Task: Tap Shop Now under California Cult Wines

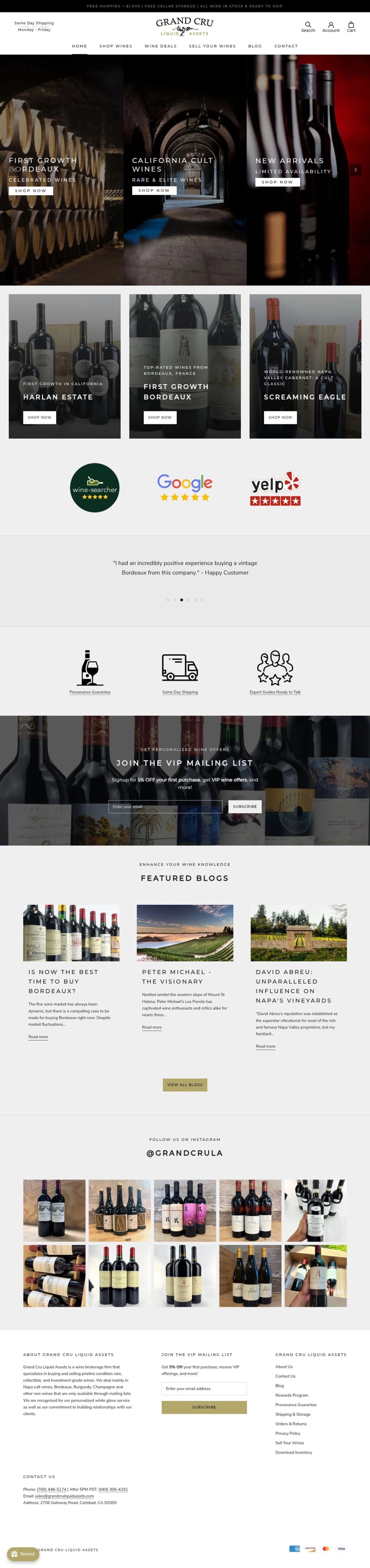Action: (x=154, y=191)
